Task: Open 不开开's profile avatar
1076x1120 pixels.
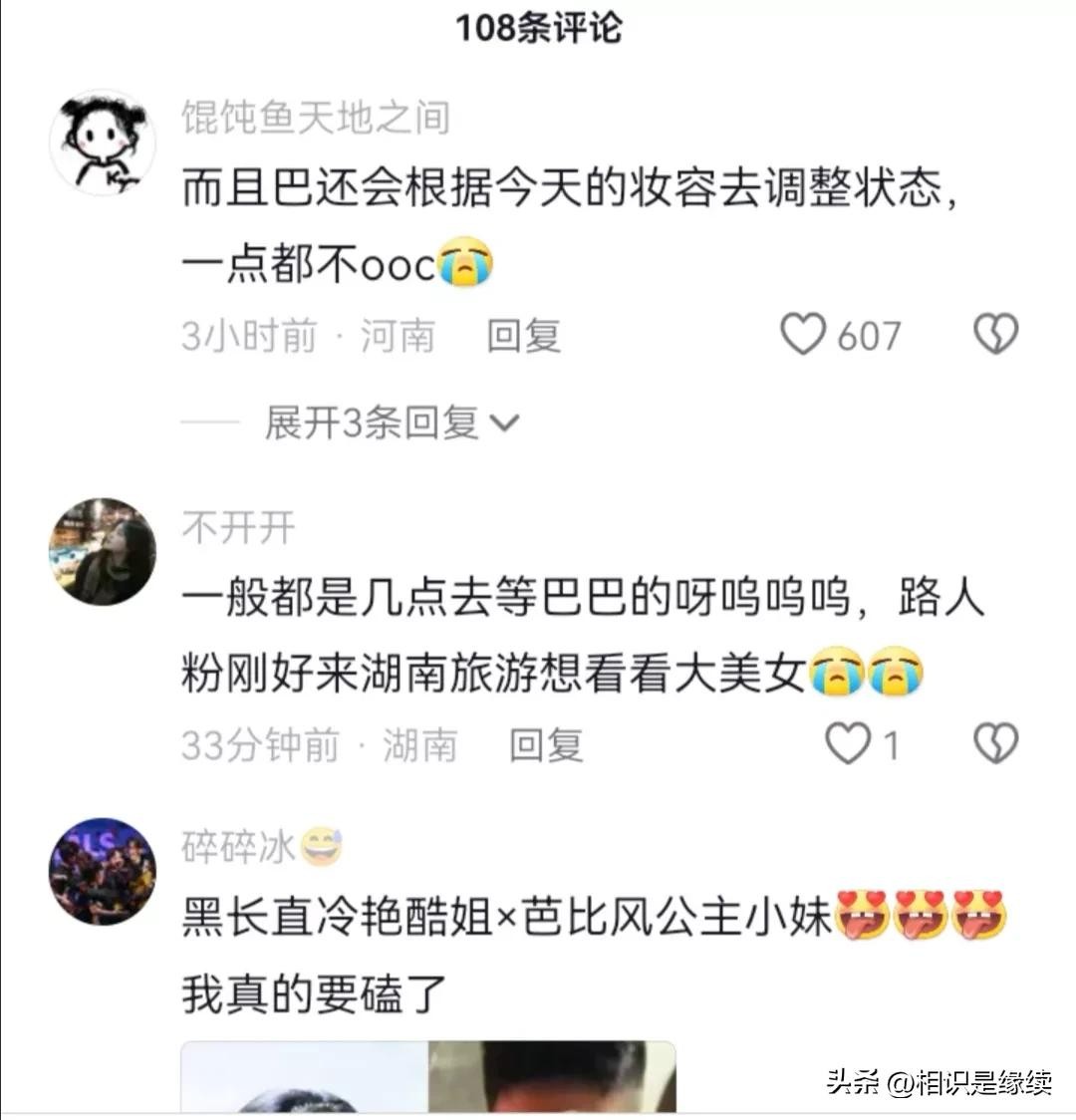Action: tap(103, 552)
